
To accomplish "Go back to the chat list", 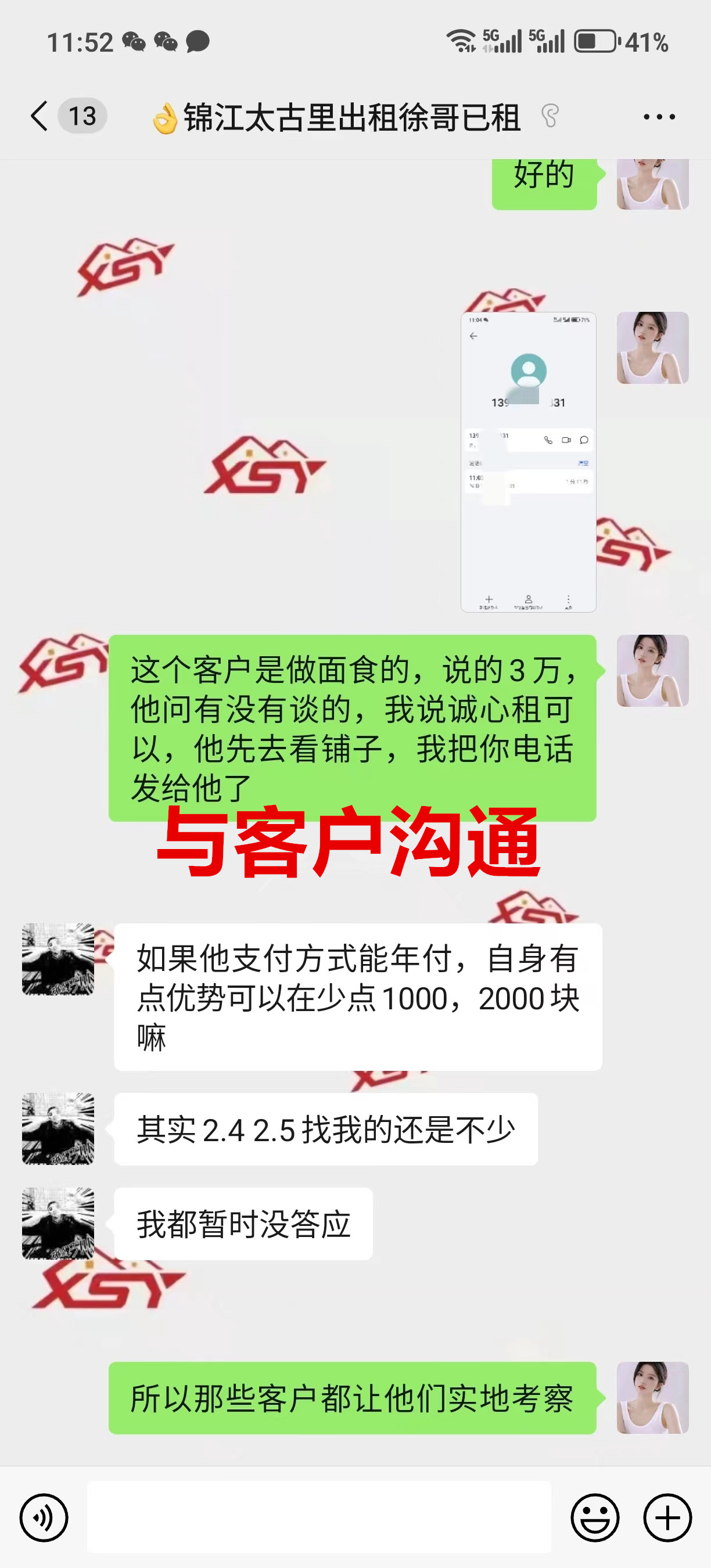I will 40,116.
